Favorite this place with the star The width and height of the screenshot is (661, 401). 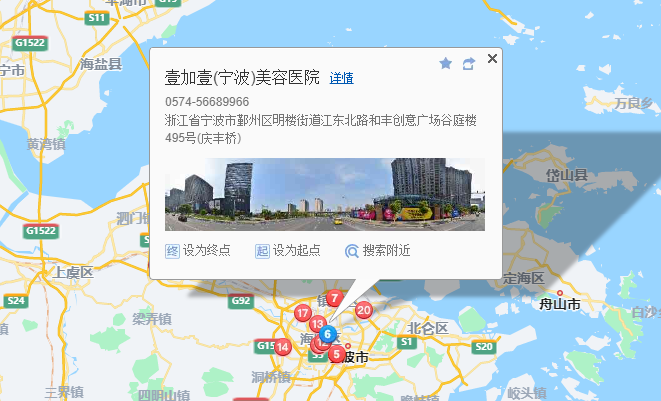tap(446, 63)
